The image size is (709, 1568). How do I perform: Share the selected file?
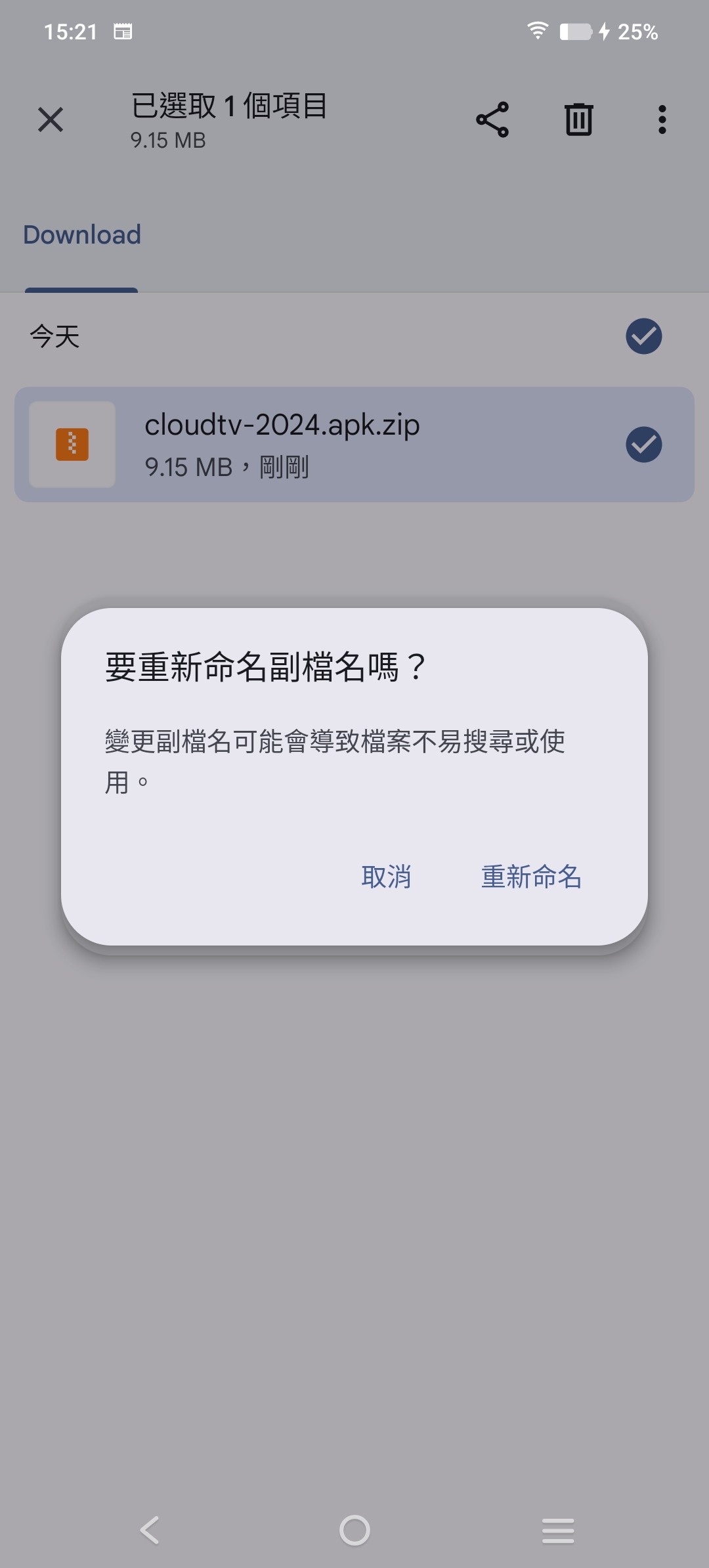492,120
